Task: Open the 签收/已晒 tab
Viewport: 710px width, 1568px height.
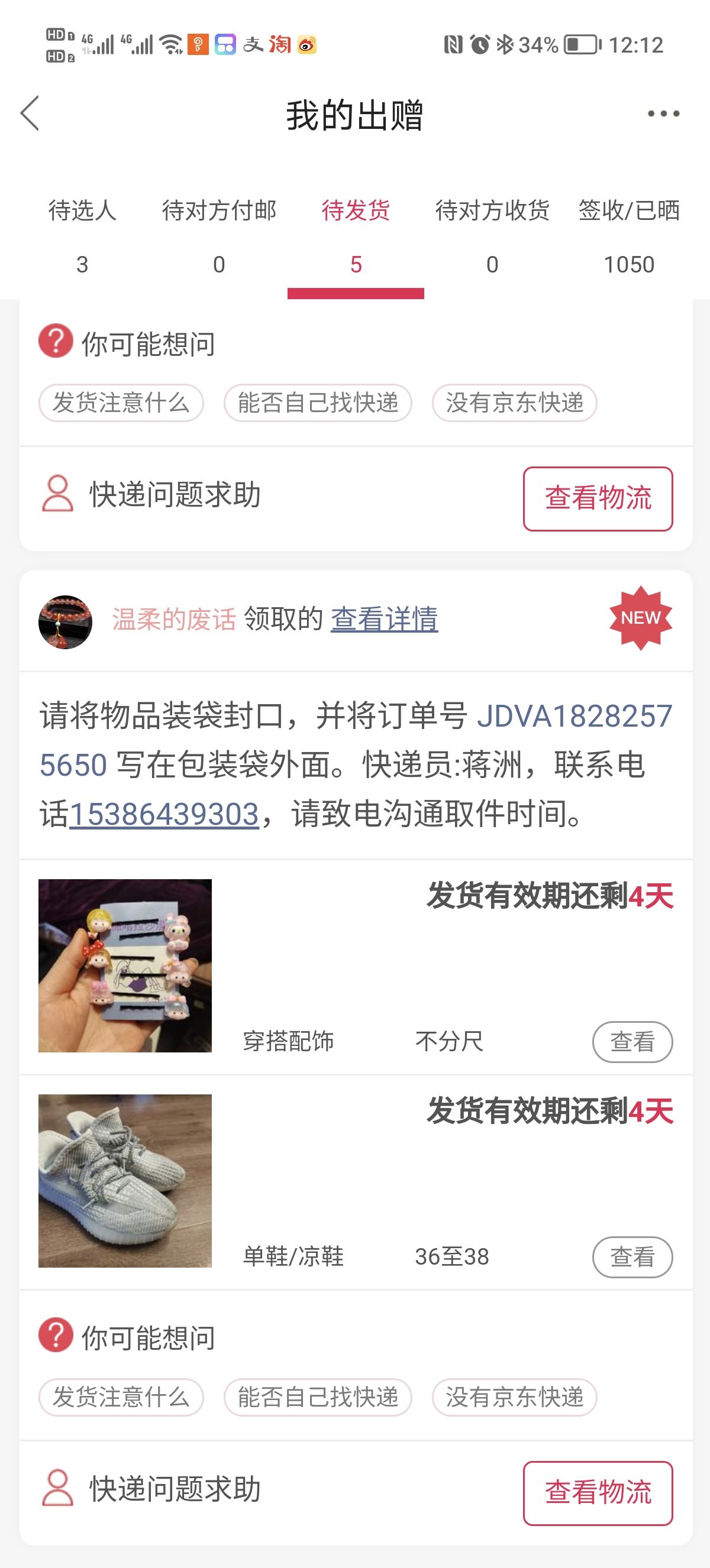Action: click(x=629, y=238)
